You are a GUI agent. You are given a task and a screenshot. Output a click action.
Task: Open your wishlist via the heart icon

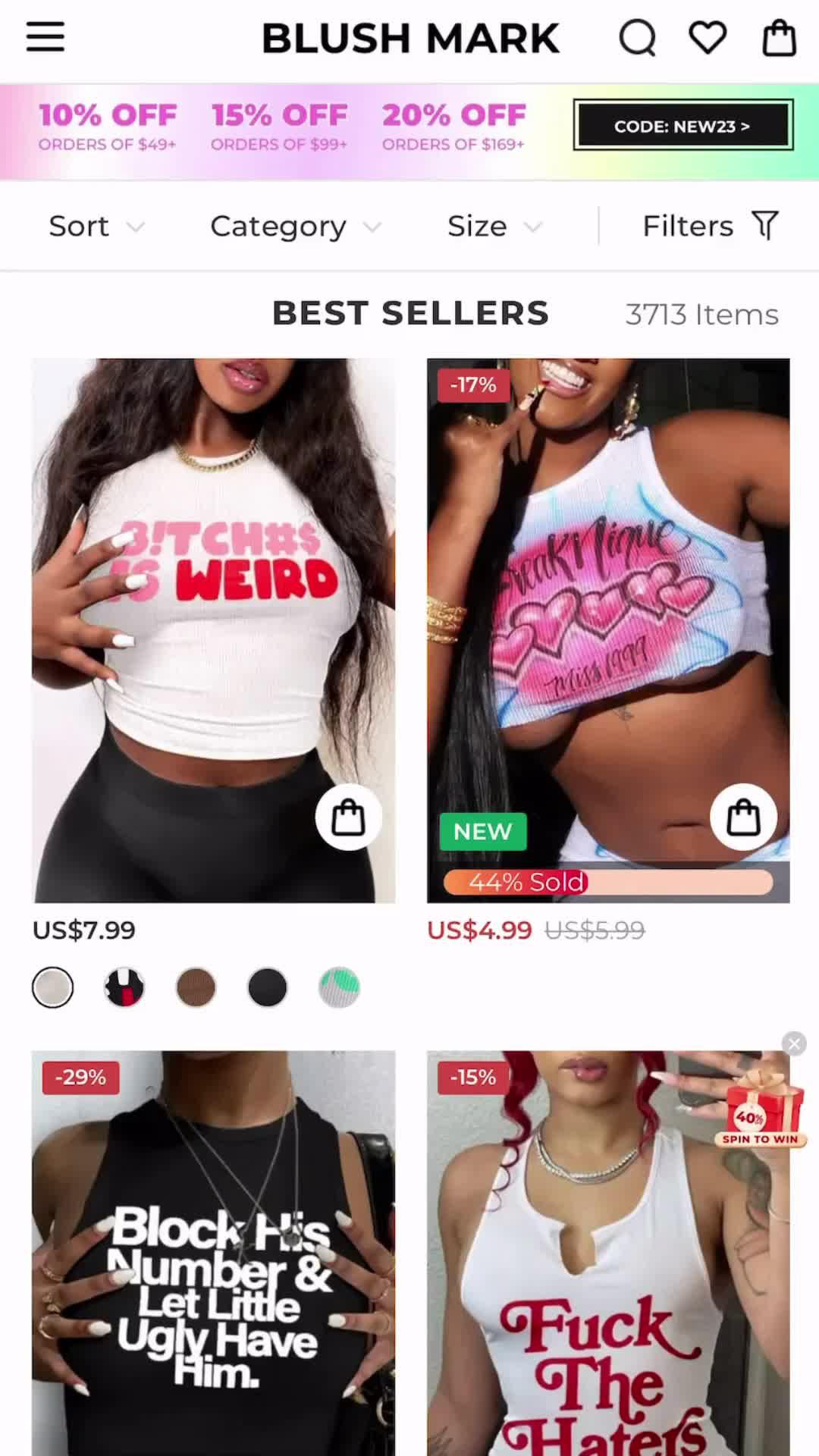coord(707,36)
